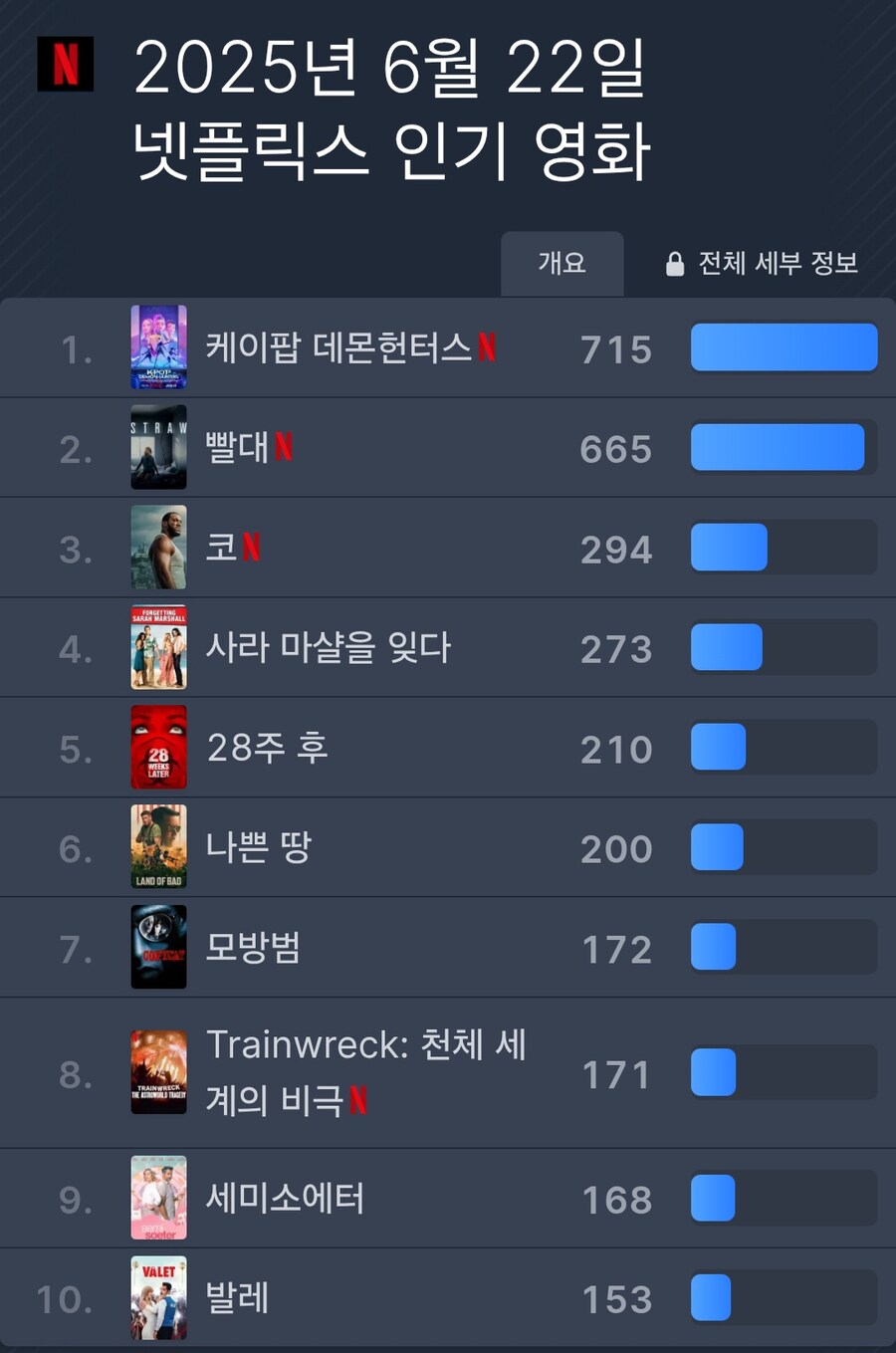Image resolution: width=896 pixels, height=1353 pixels.
Task: Select the 모방범 Copycat poster
Action: [x=158, y=947]
